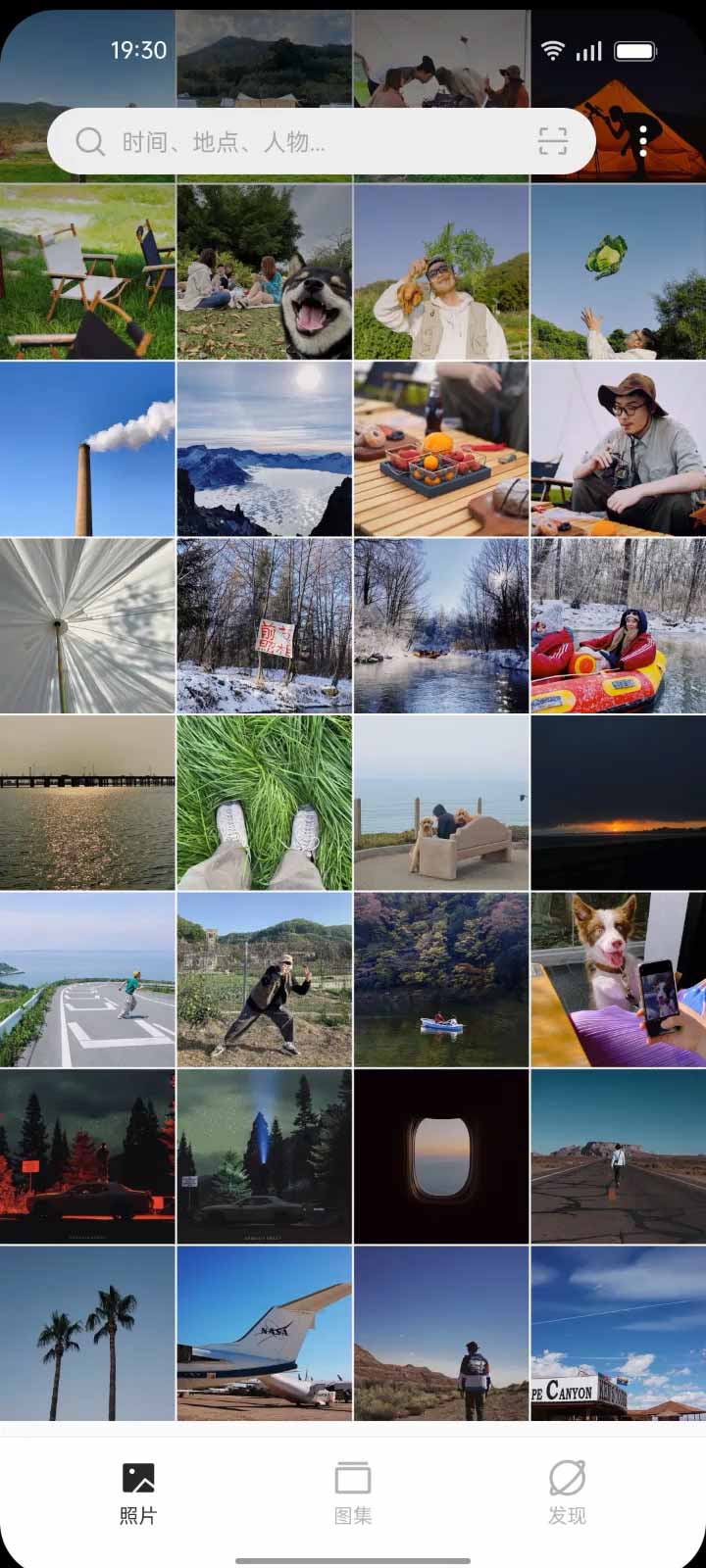Open the laughing Shiba dog photo
The image size is (706, 1568).
click(x=265, y=271)
